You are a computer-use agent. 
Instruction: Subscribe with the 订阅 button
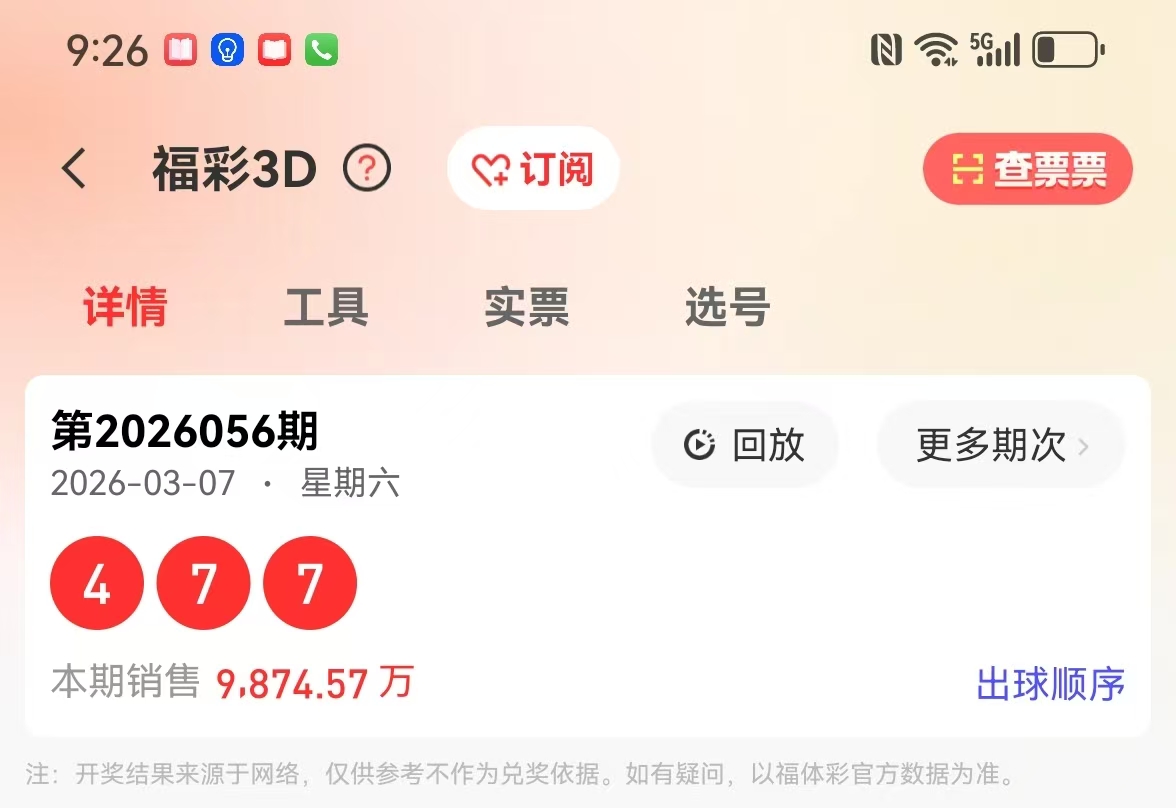pyautogui.click(x=533, y=169)
